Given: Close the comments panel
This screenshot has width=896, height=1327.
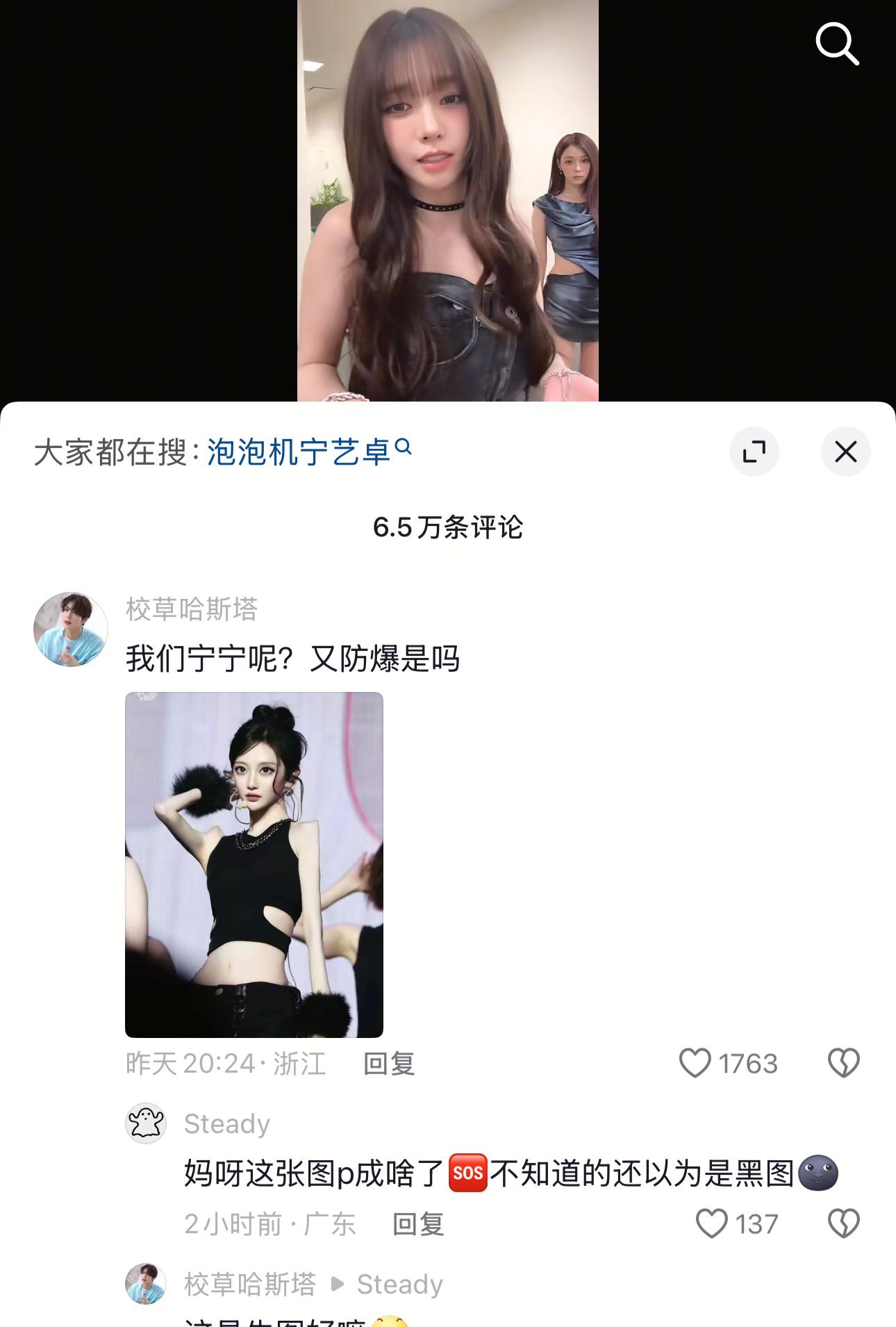Looking at the screenshot, I should (845, 452).
